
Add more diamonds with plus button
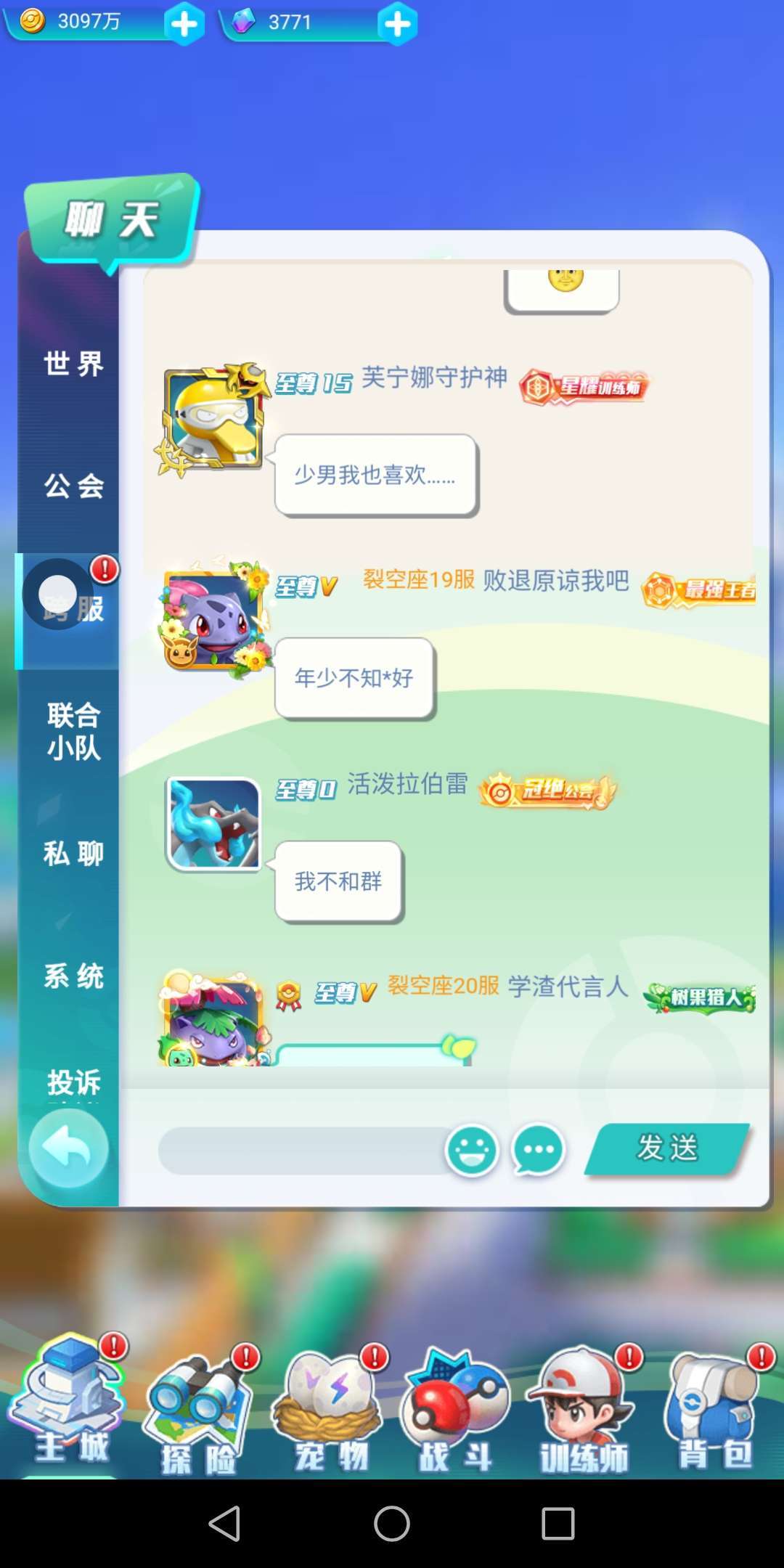pos(397,25)
